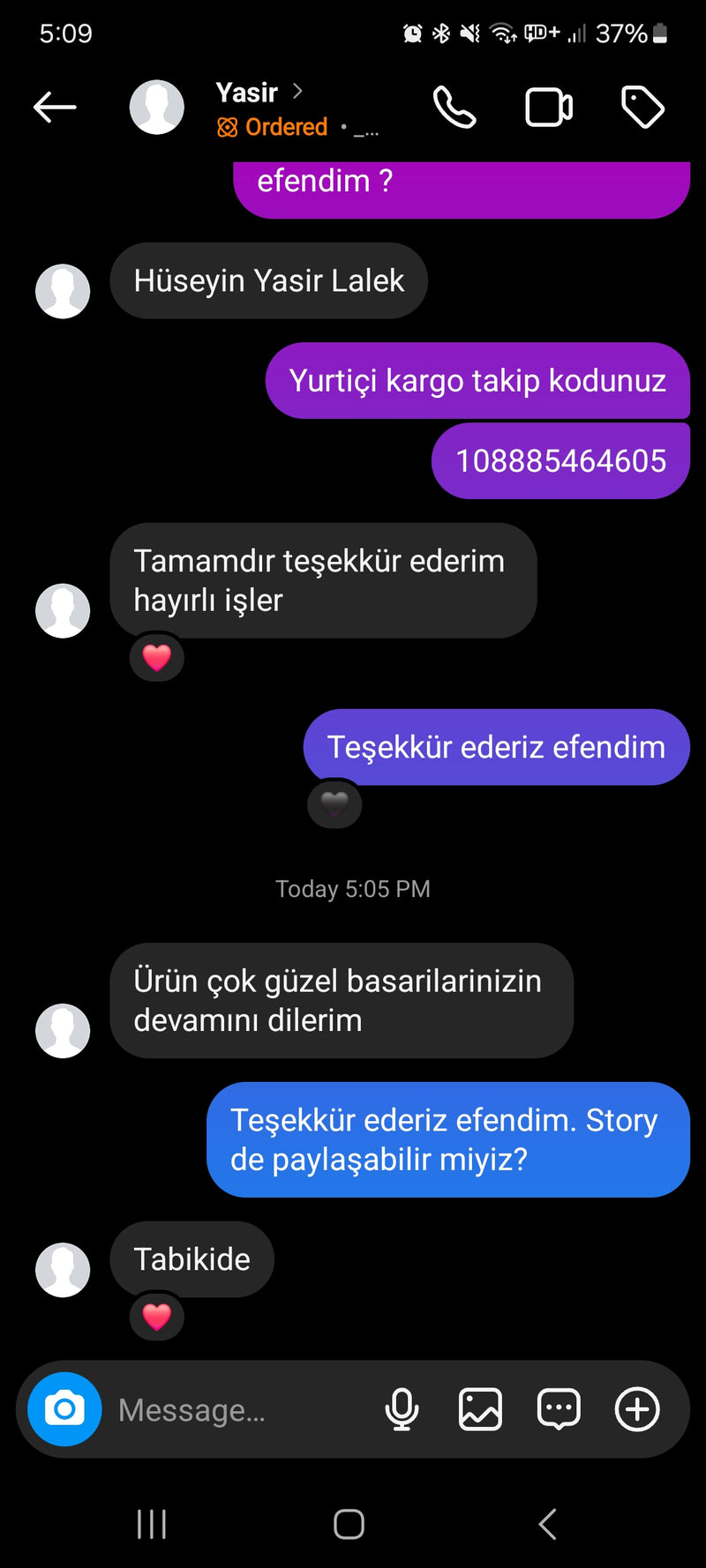Open more options with the plus icon
The width and height of the screenshot is (706, 1568).
coord(637,1409)
